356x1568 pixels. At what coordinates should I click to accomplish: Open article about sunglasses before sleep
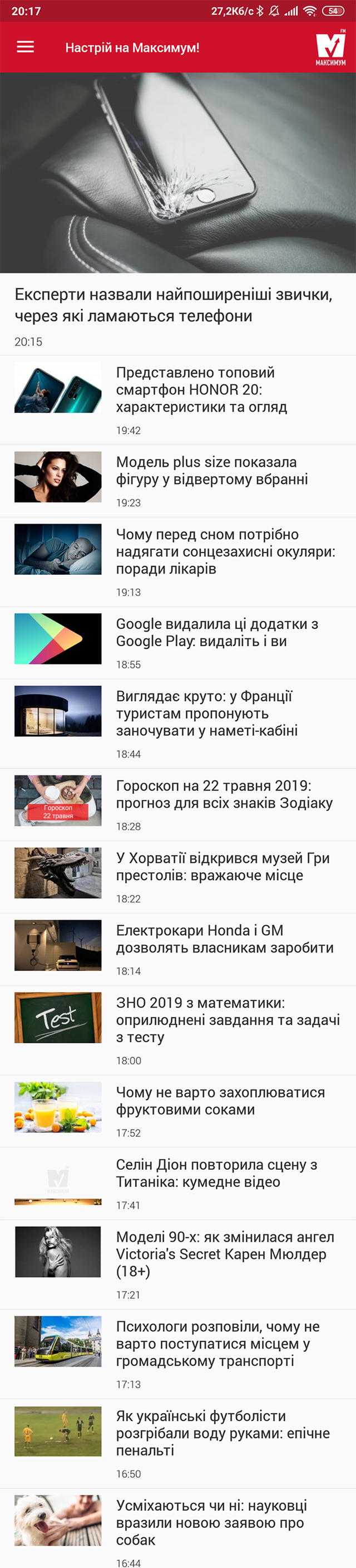tap(225, 551)
